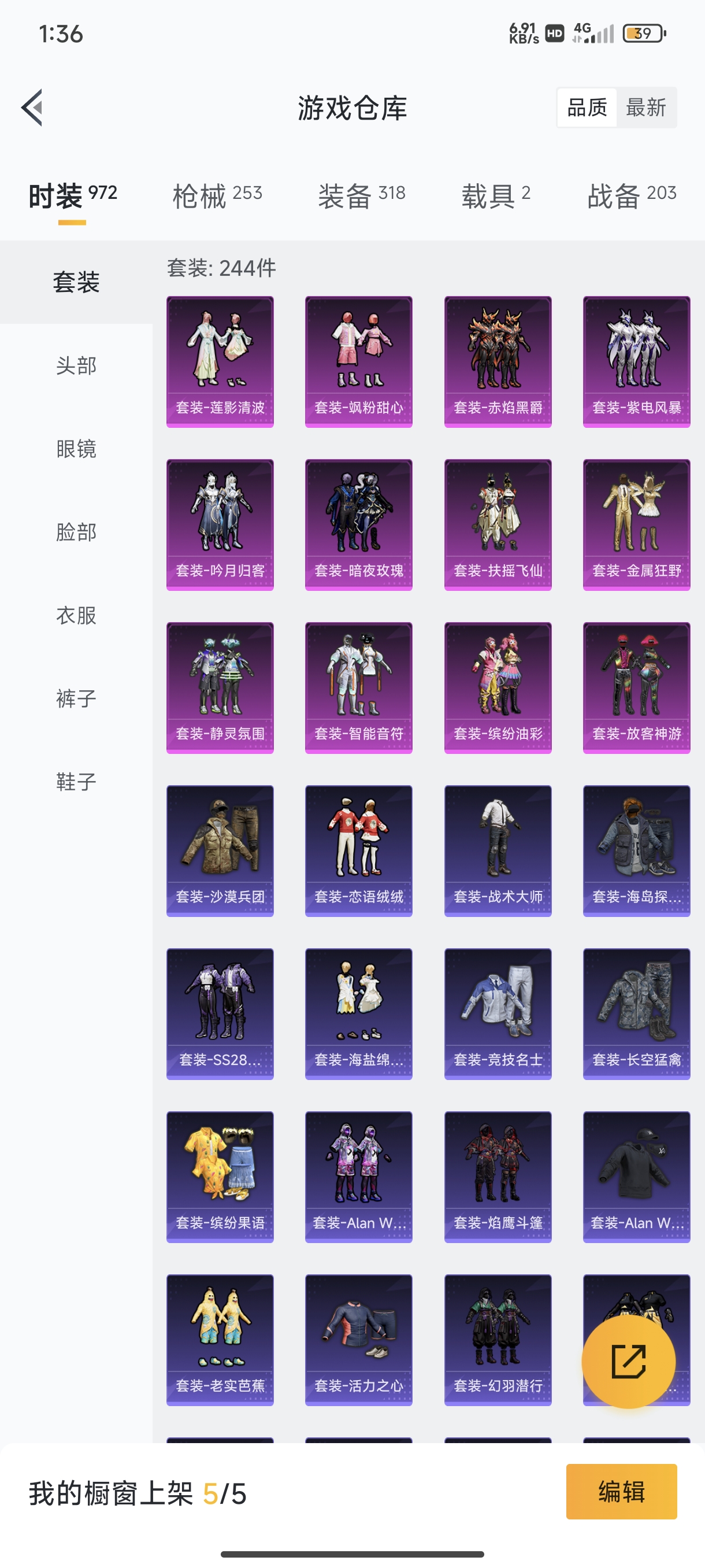
Task: Open the 载具 tab
Action: (496, 196)
